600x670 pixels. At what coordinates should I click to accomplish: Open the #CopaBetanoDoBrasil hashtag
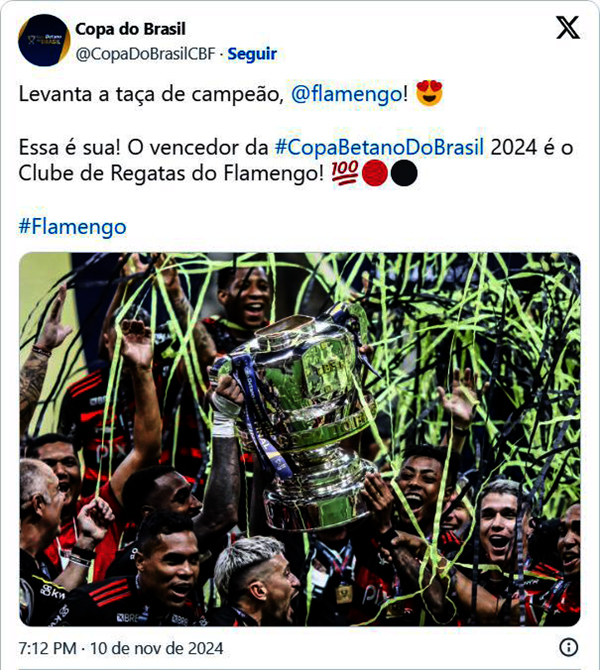click(x=379, y=147)
